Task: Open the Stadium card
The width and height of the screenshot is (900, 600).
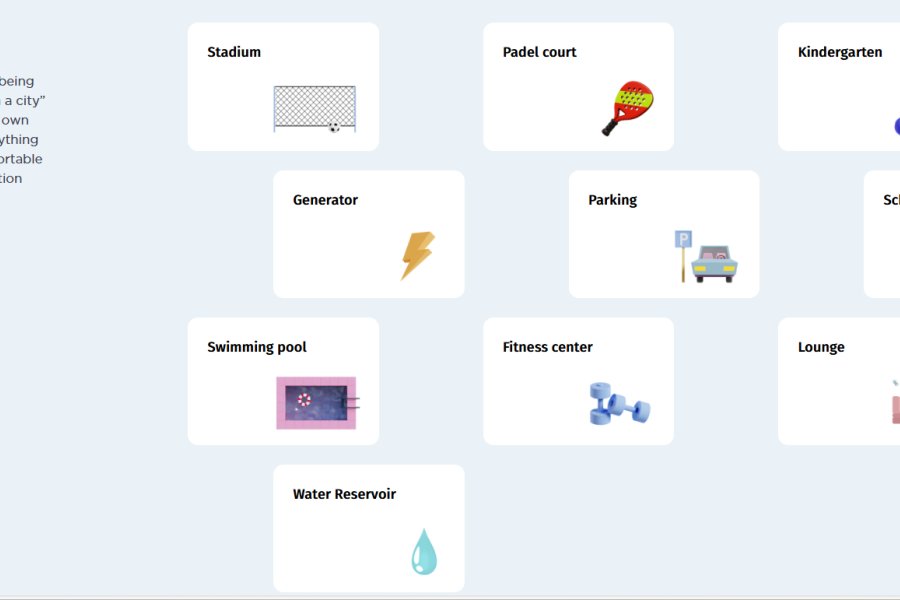Action: pos(283,87)
